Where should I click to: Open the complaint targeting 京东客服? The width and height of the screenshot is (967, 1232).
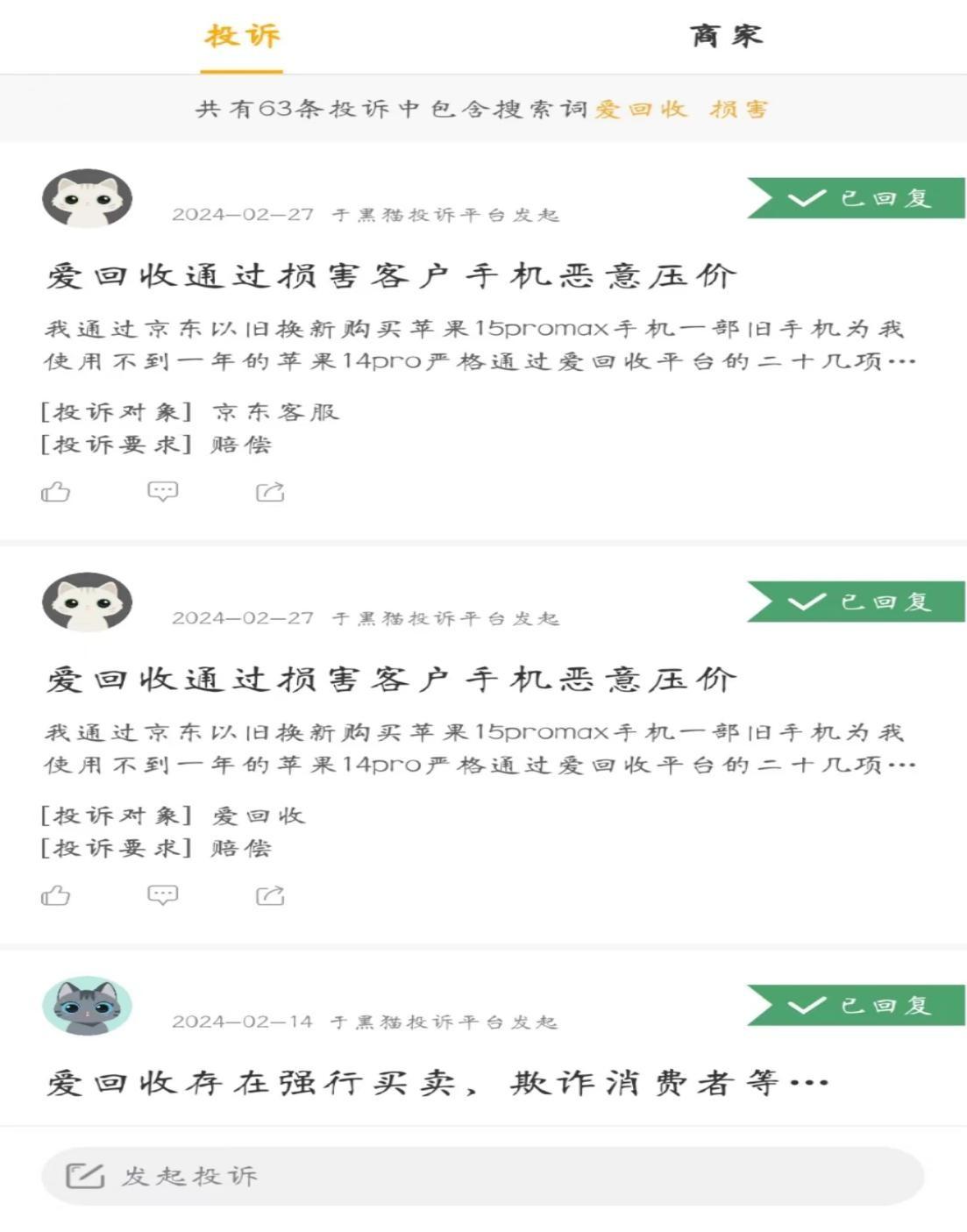pos(391,276)
